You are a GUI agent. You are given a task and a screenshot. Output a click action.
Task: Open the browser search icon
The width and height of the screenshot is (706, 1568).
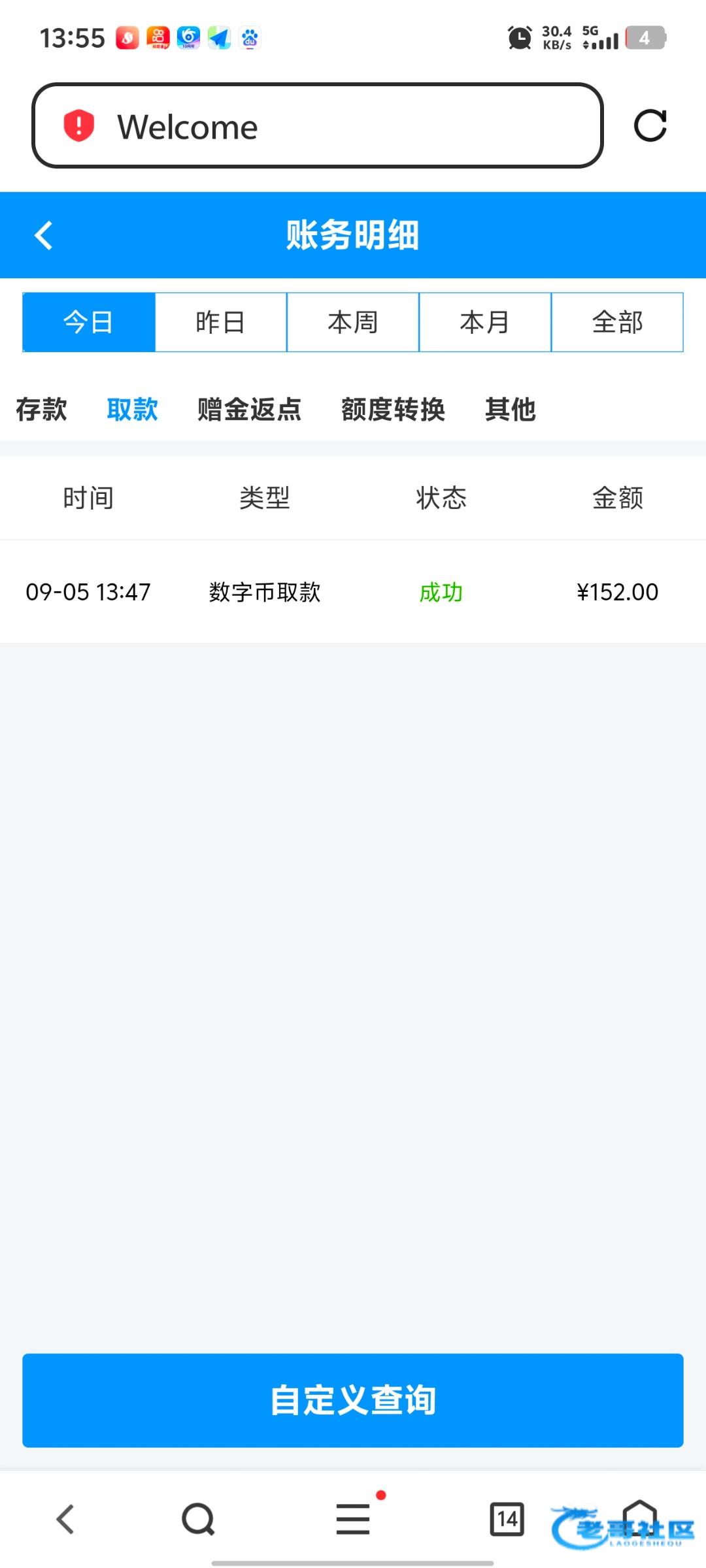tap(198, 1519)
